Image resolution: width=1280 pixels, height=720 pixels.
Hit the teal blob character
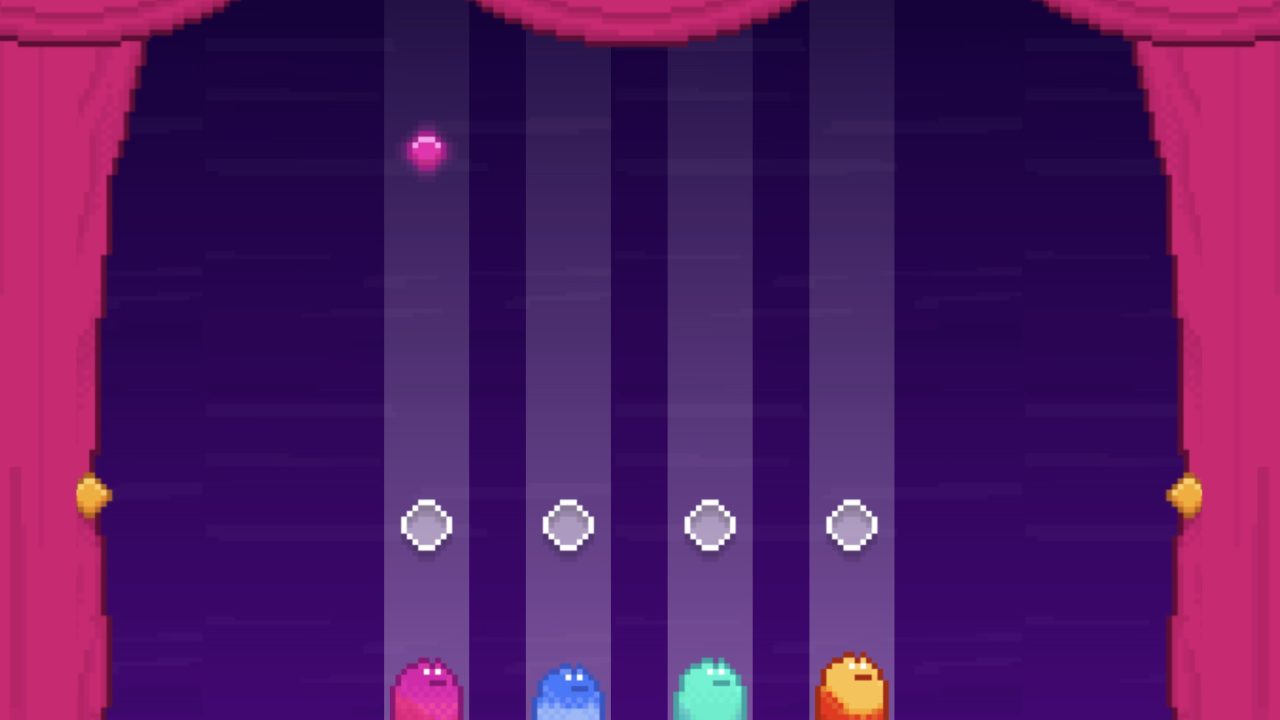[710, 692]
